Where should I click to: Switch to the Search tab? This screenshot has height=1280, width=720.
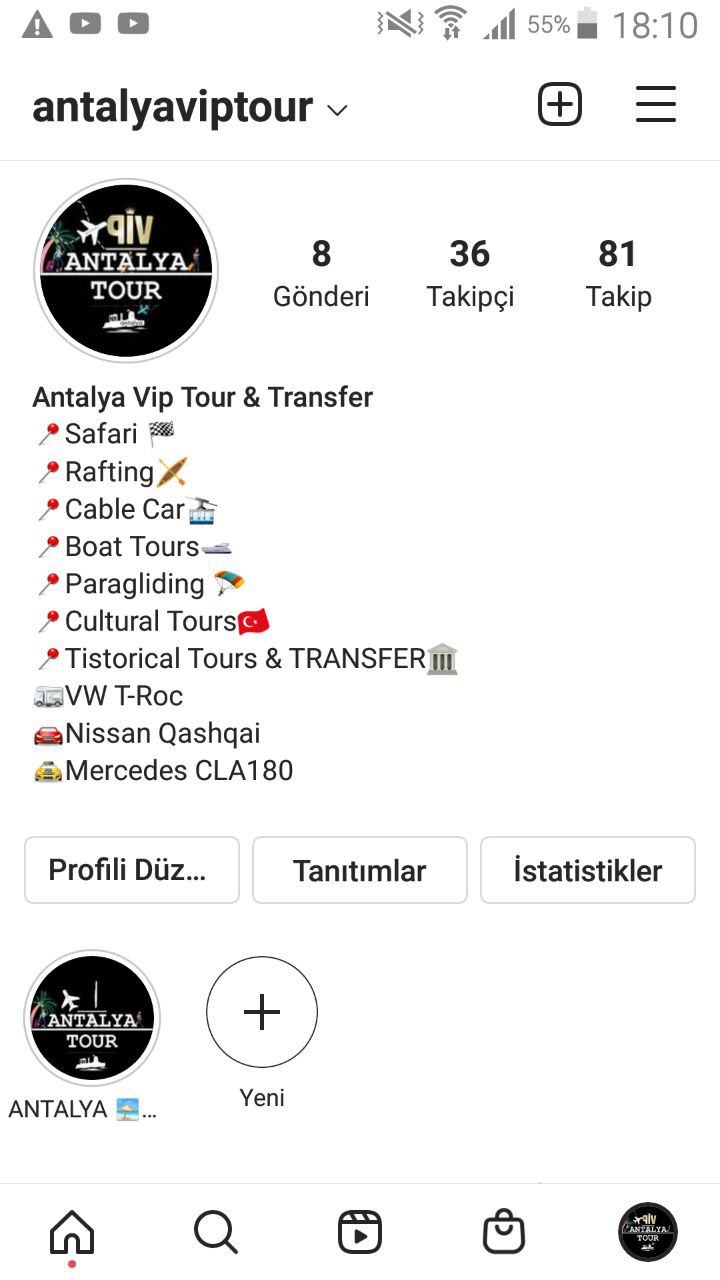click(x=216, y=1232)
